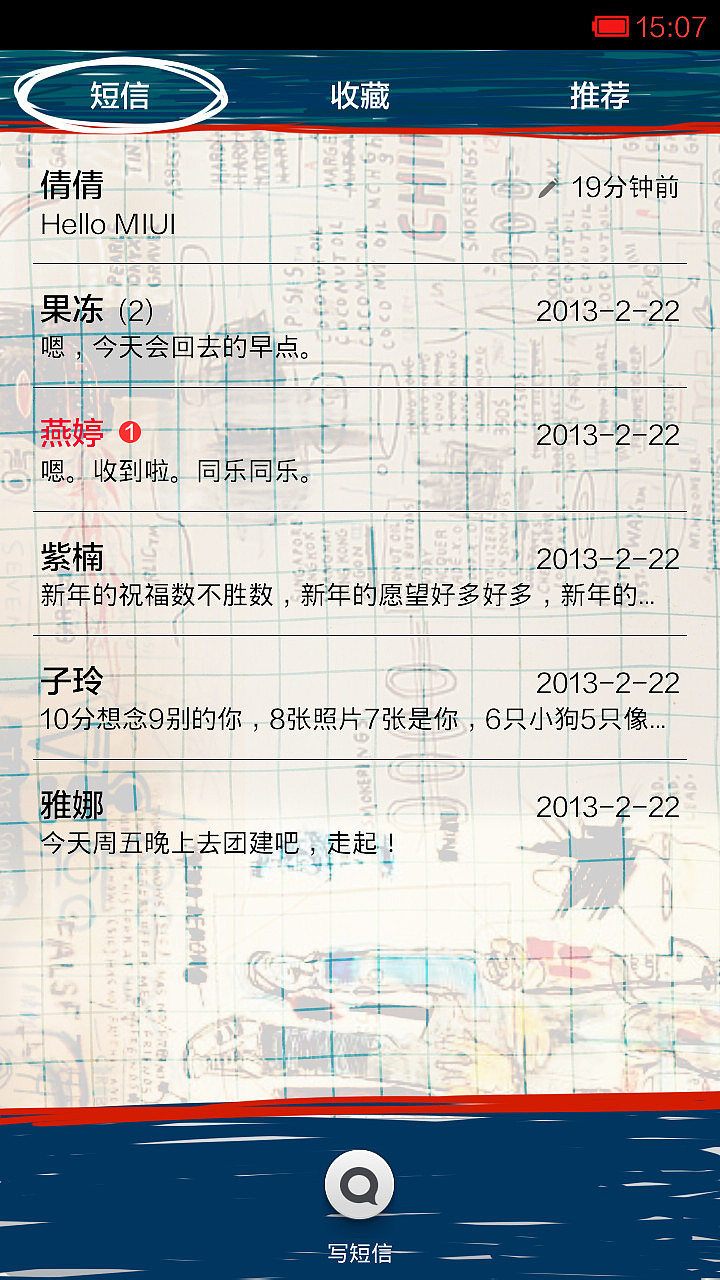Open the conversation with 倩倩
Screen dimensions: 720x1280
coord(360,203)
